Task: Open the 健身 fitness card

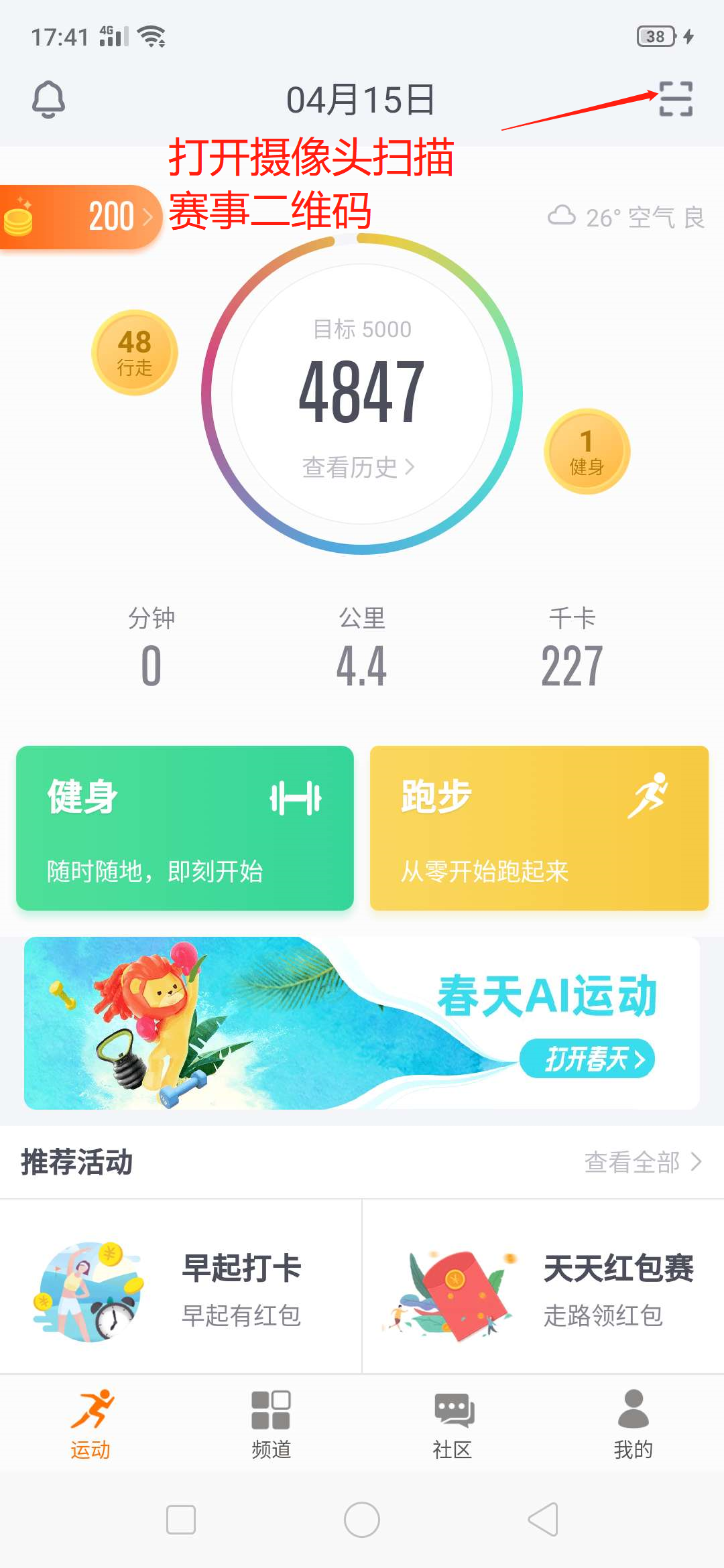Action: 185,828
